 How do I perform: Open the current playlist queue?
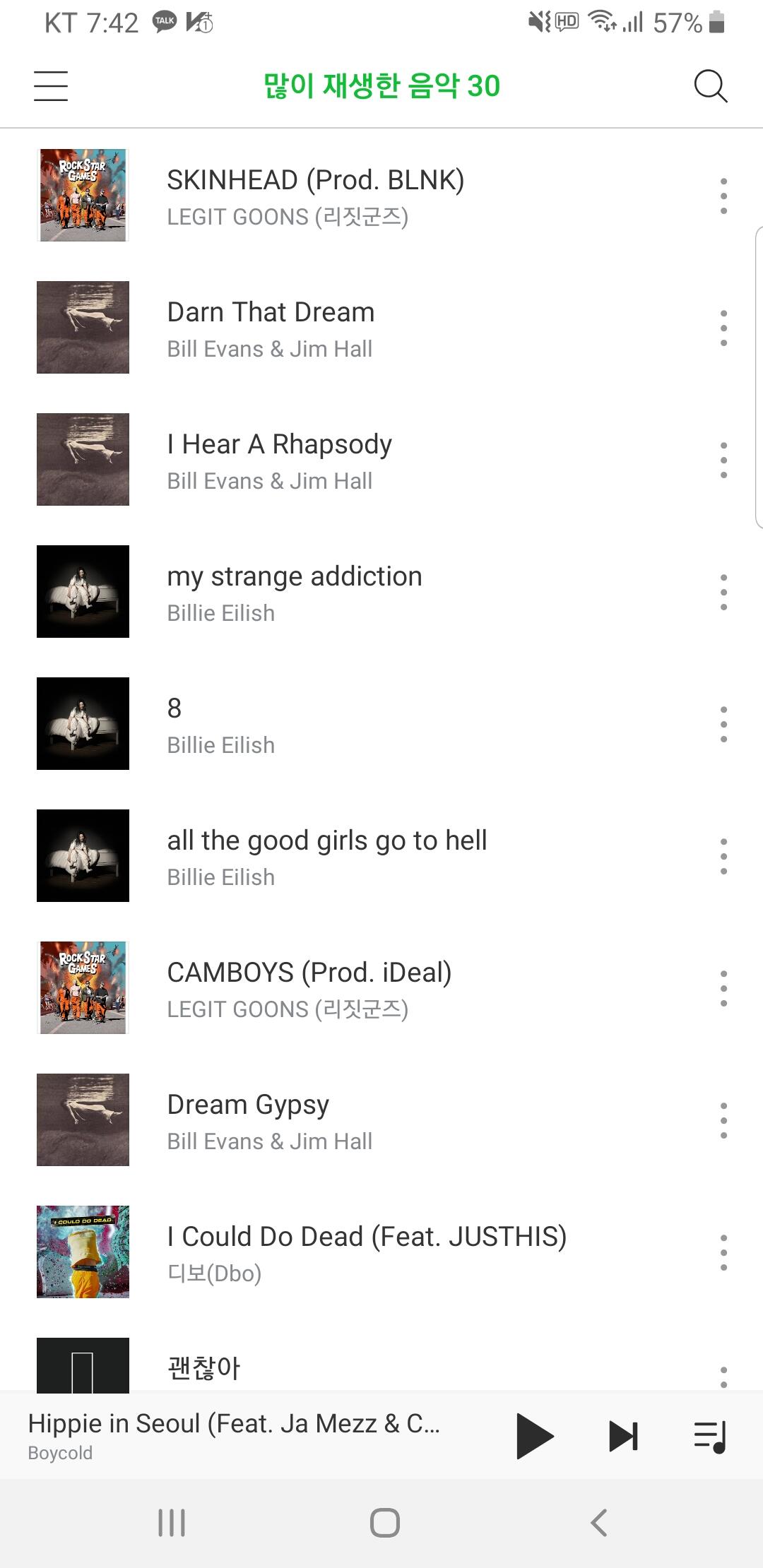(x=709, y=1436)
